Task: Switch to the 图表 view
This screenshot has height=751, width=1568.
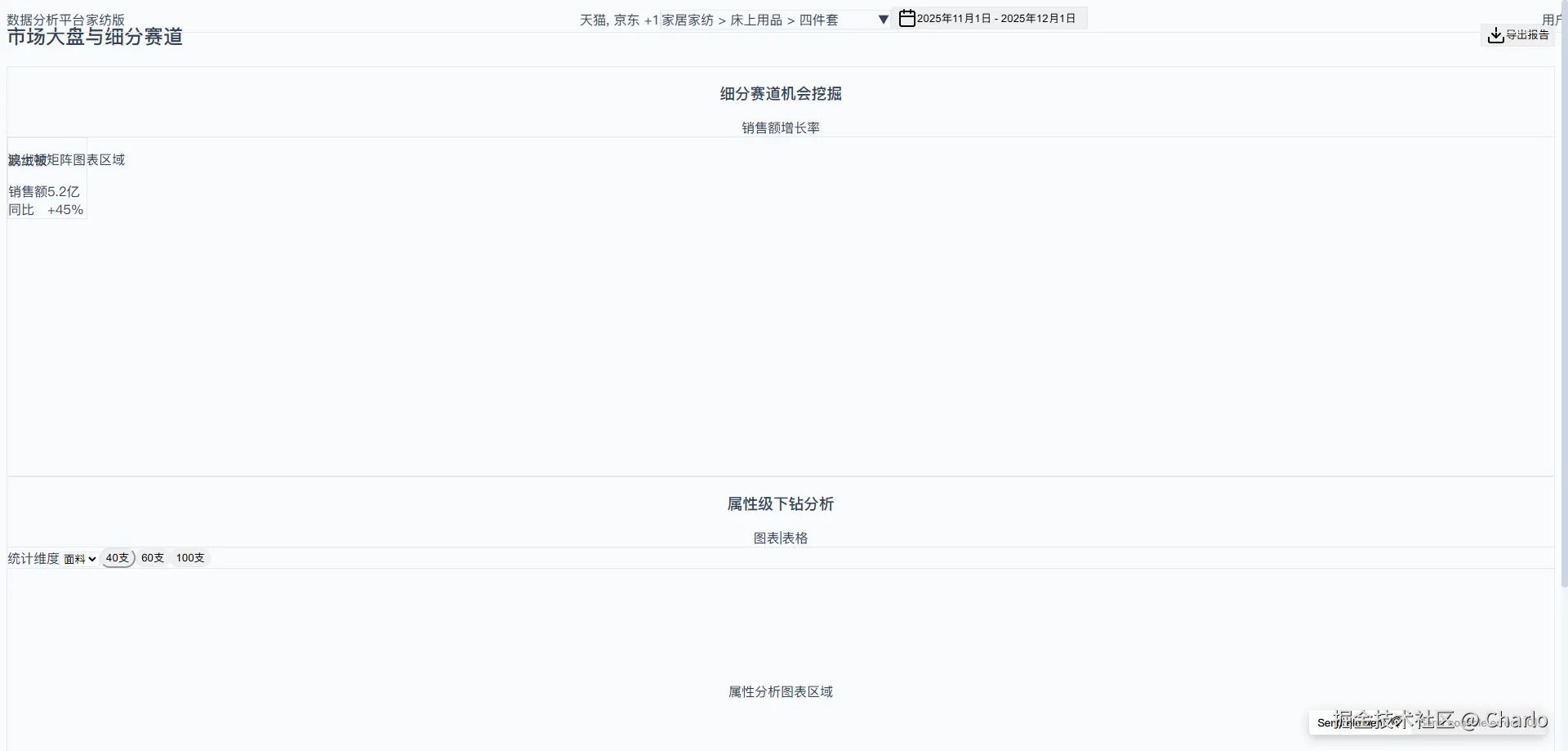Action: pyautogui.click(x=766, y=538)
